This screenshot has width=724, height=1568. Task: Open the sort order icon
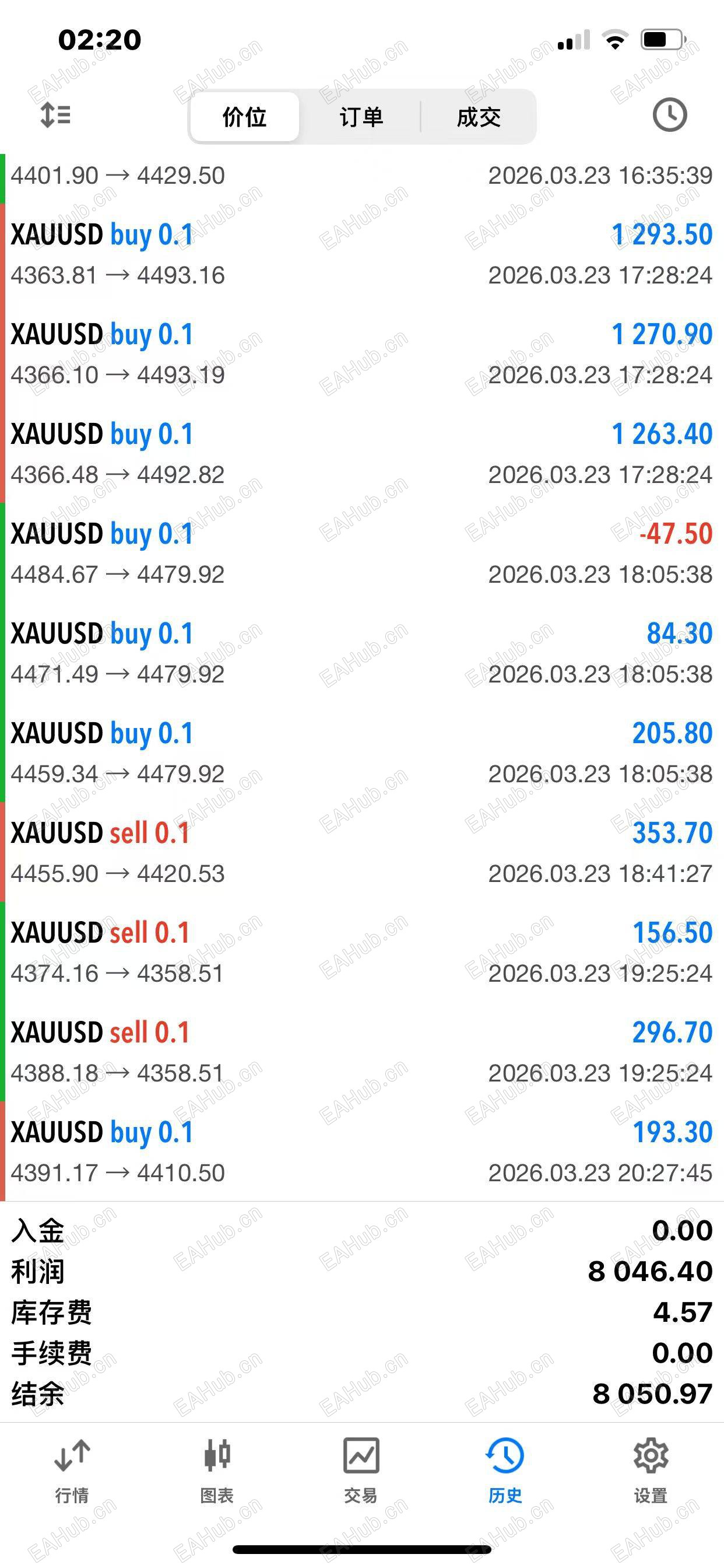pos(55,115)
